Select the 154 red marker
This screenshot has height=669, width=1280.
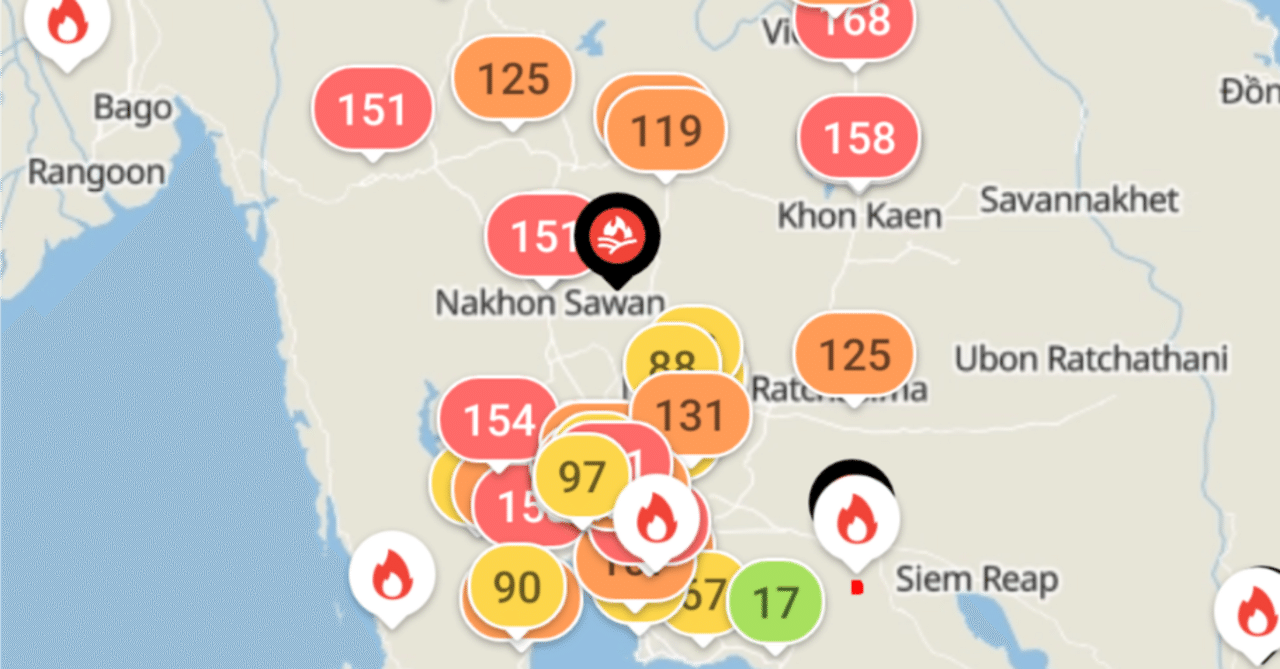497,420
